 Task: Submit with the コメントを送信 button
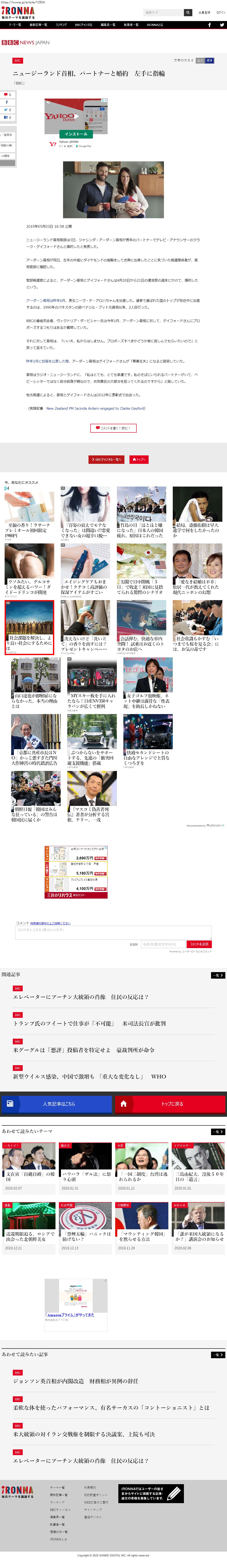[199, 944]
